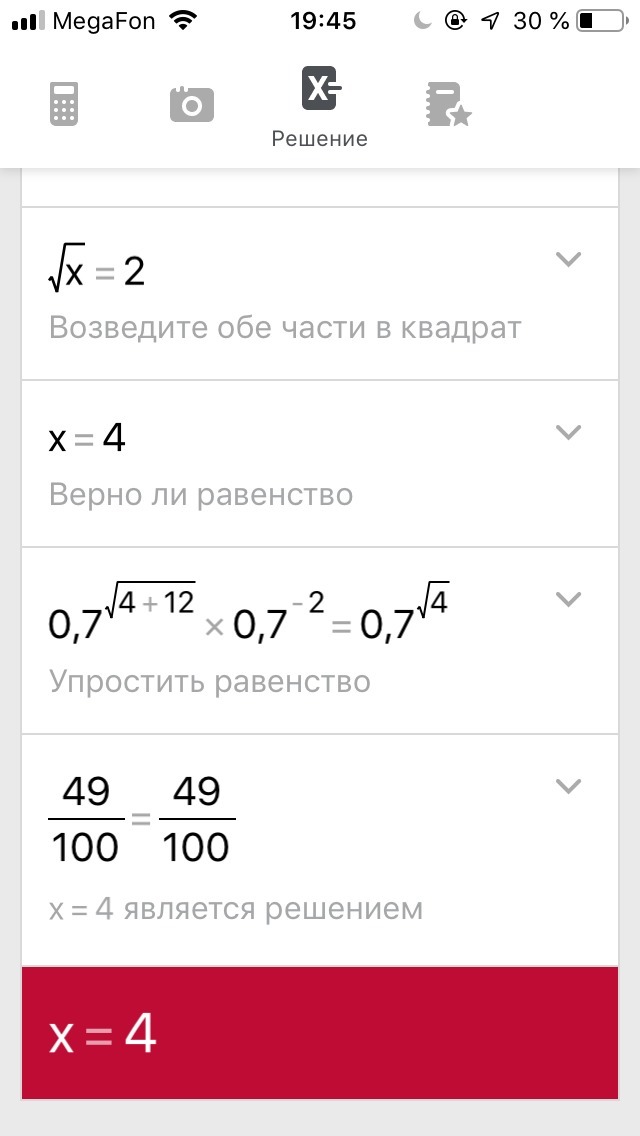
Task: Expand the x = 4 verification step
Action: pos(568,433)
